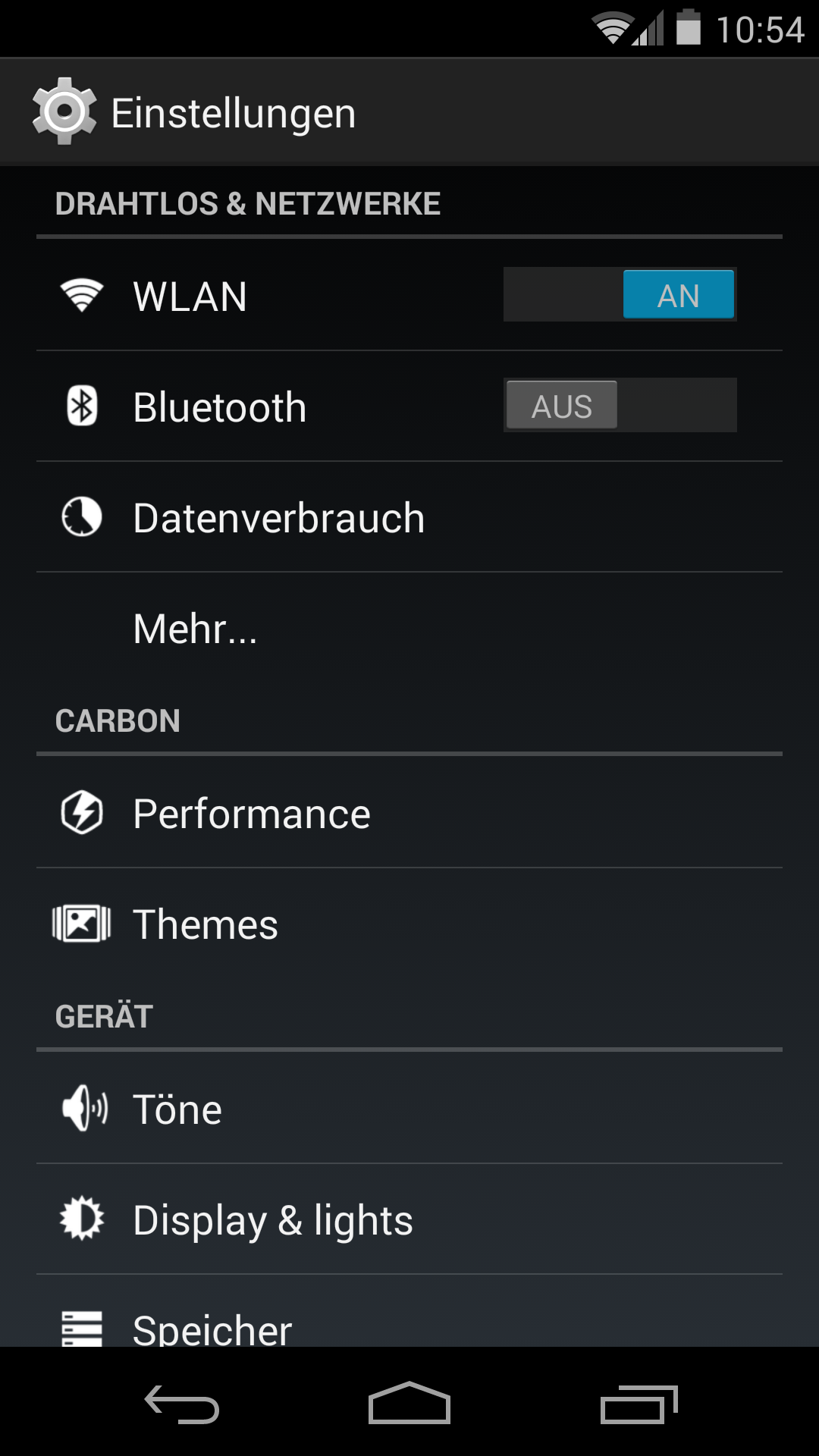Open Mehr... network options
The image size is (819, 1456).
[x=409, y=627]
